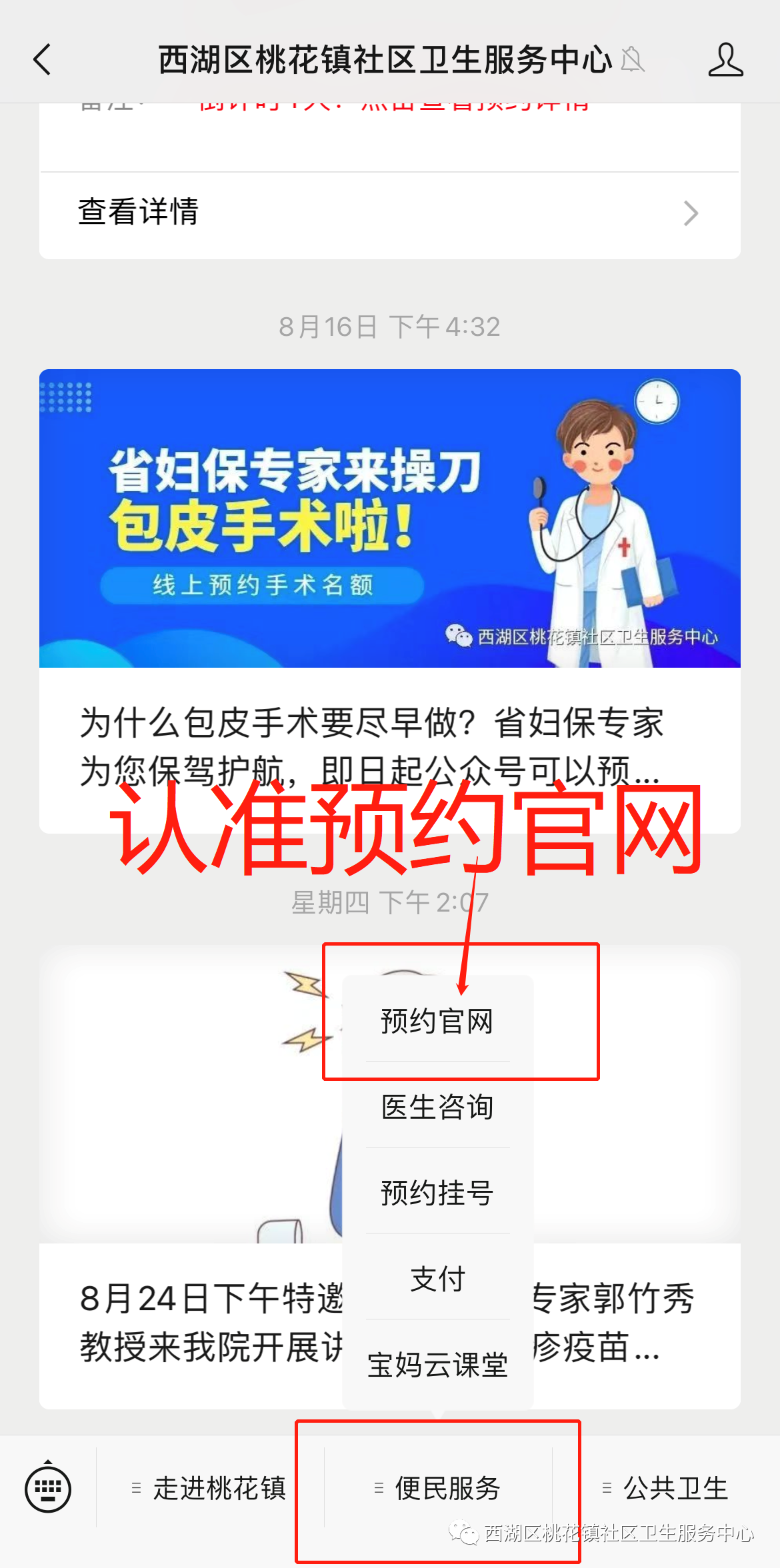Expand the 公共卫生 bottom menu
This screenshot has height=1568, width=780.
pos(666,1488)
